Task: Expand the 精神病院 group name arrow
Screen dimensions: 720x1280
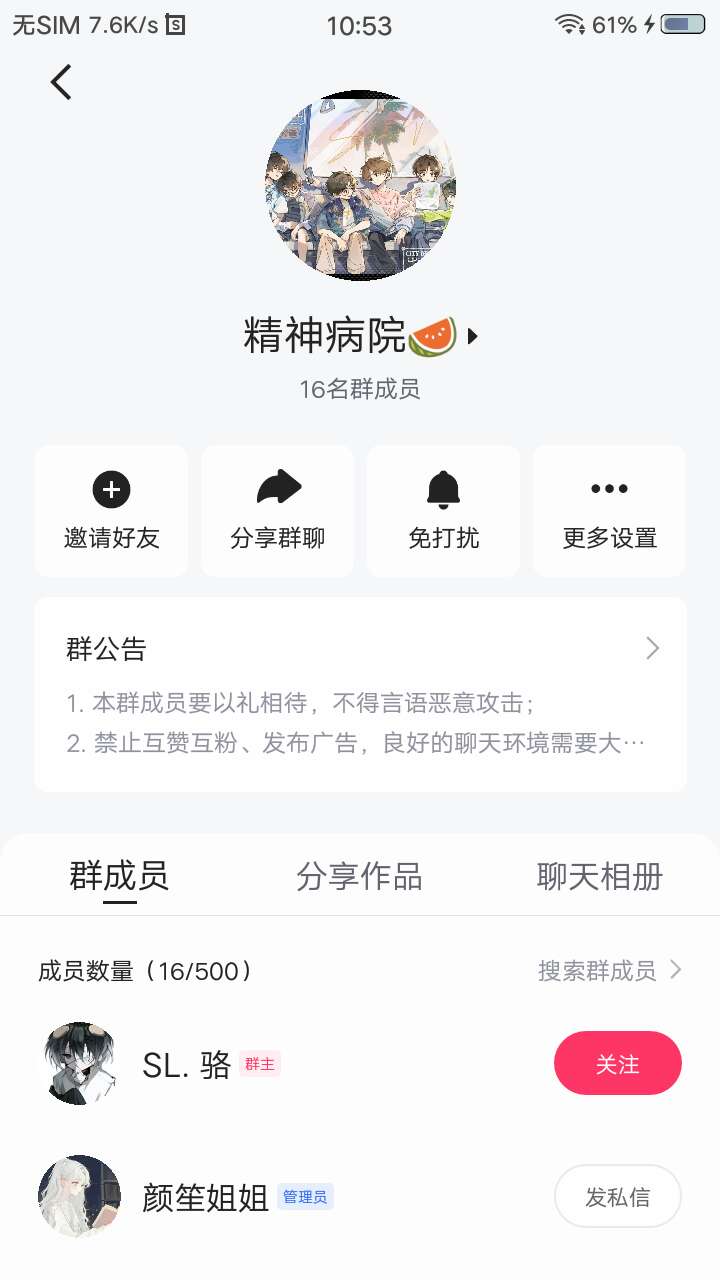Action: pos(473,336)
